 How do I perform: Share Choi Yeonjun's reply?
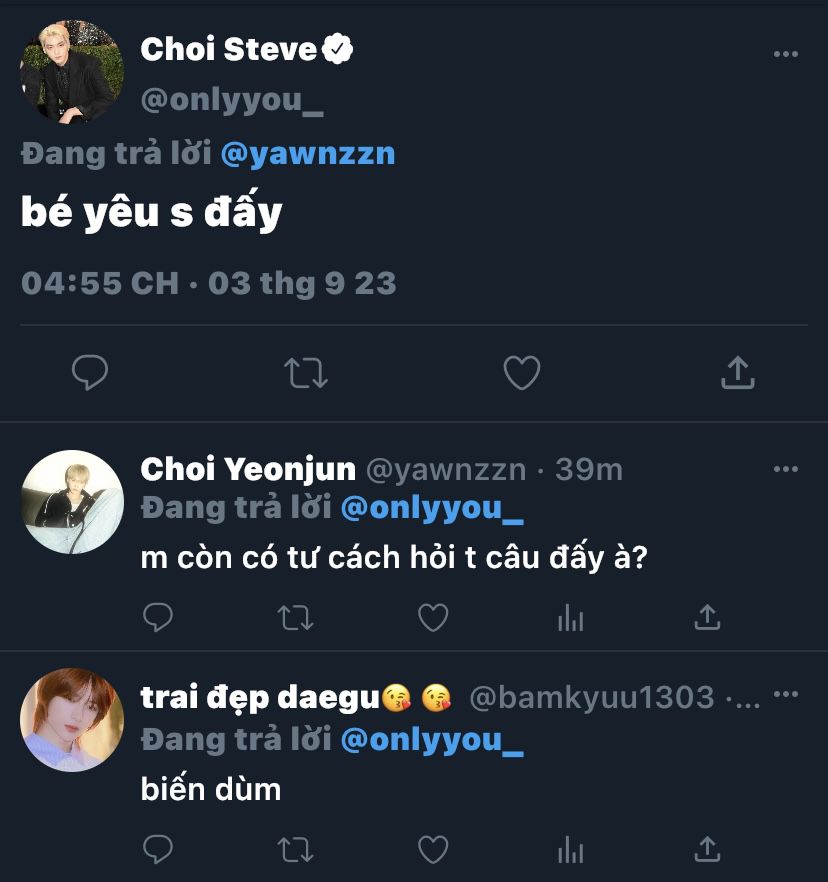click(x=707, y=618)
